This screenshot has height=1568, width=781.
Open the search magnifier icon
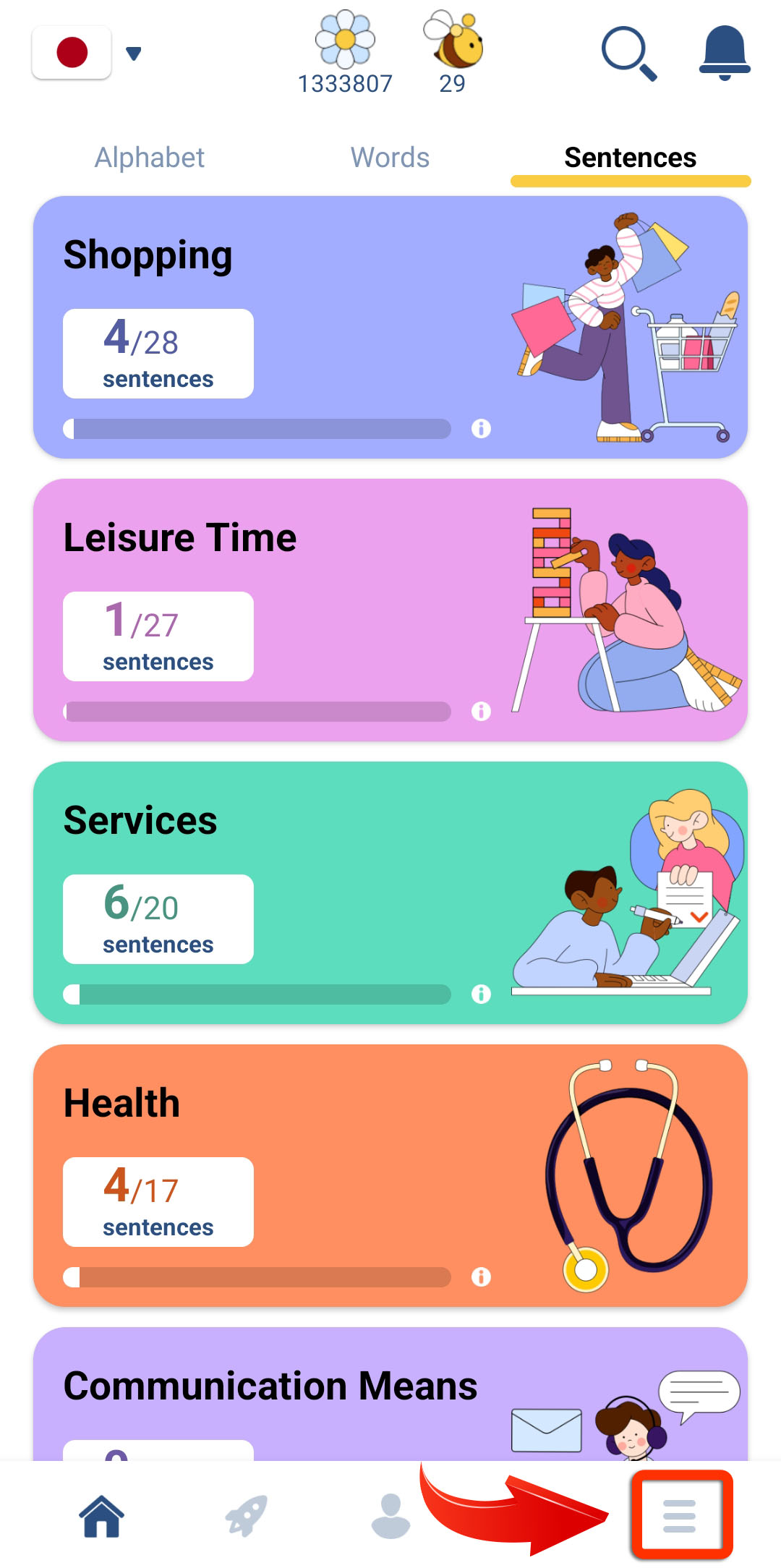[x=629, y=54]
